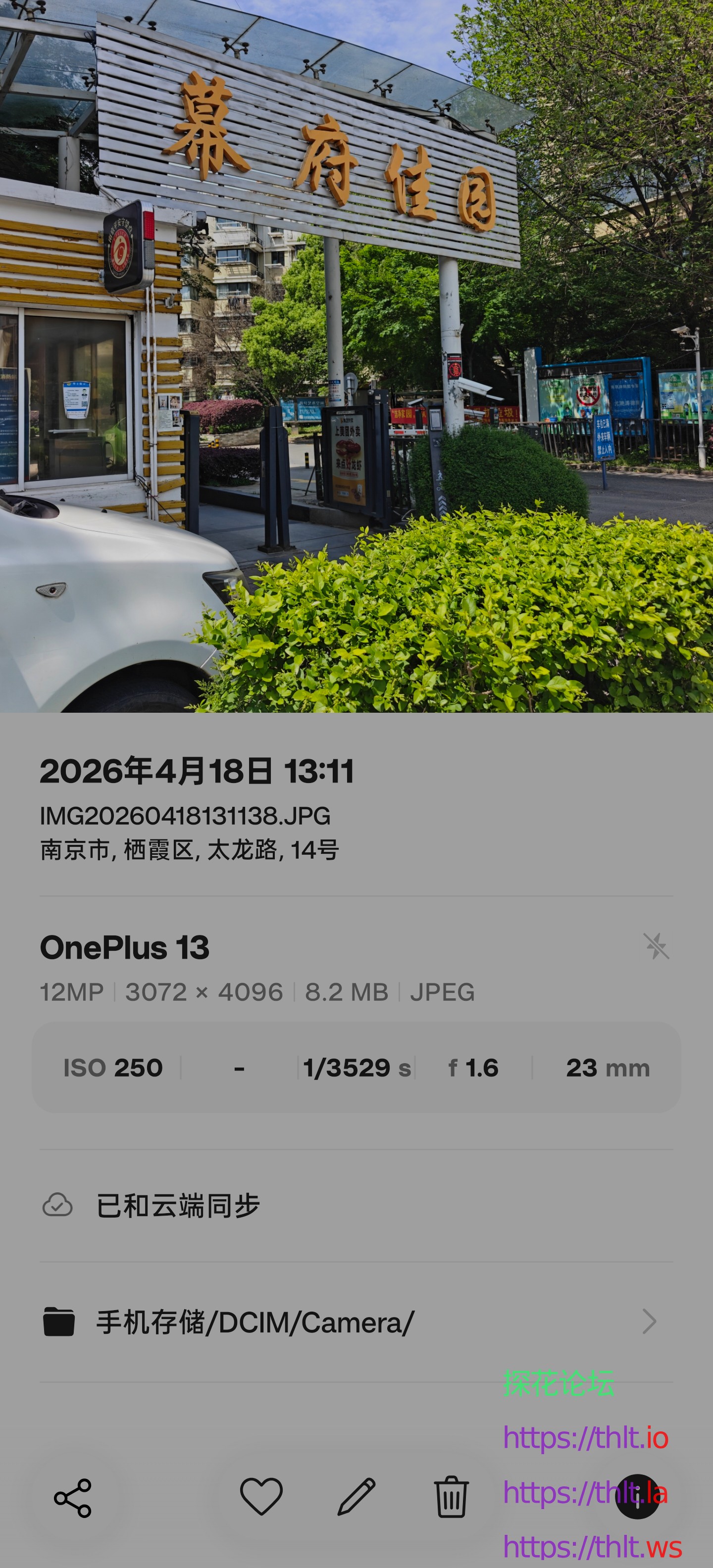Open the 手机存储/DCIM/Camera/ folder location
Image resolution: width=713 pixels, height=1568 pixels.
point(349,1322)
